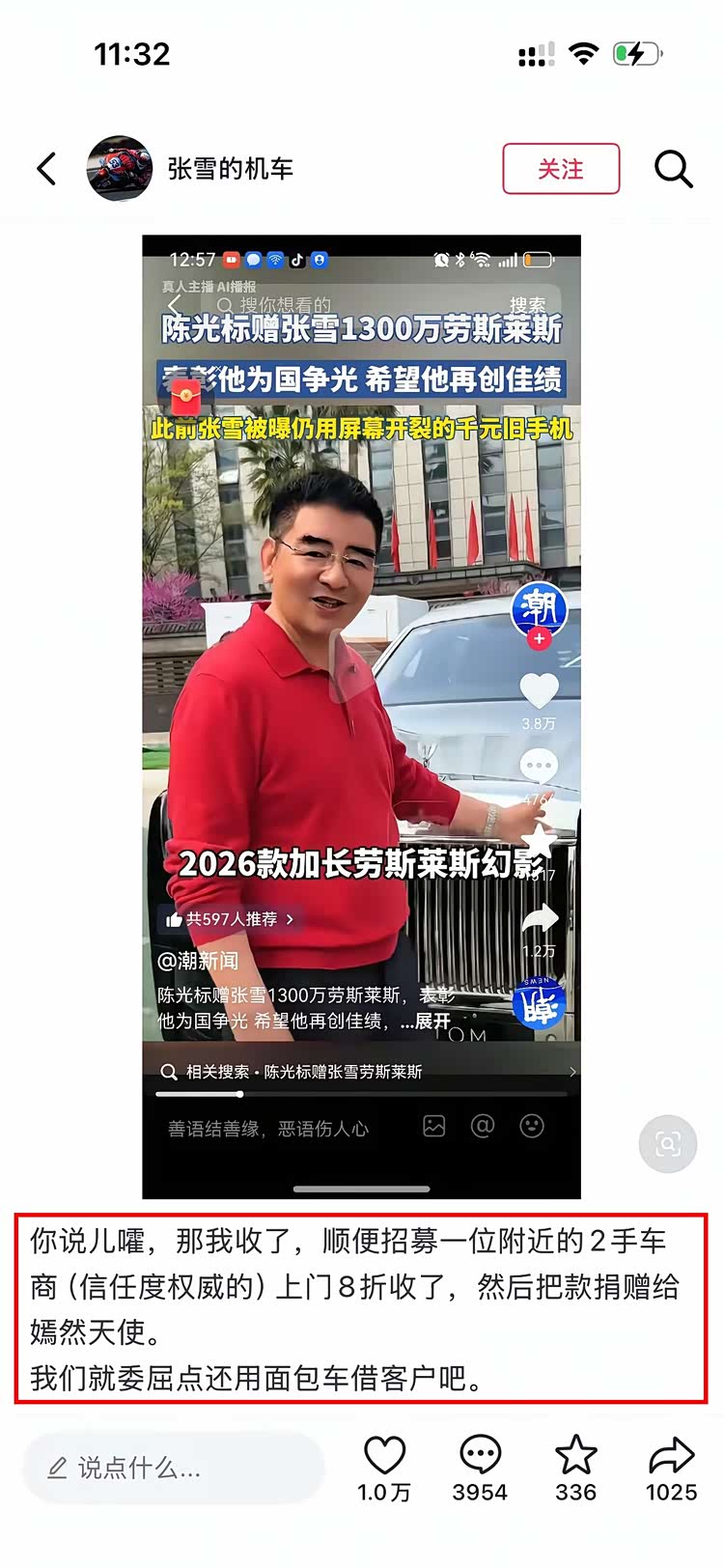Open the posted screenshot image

click(x=361, y=714)
